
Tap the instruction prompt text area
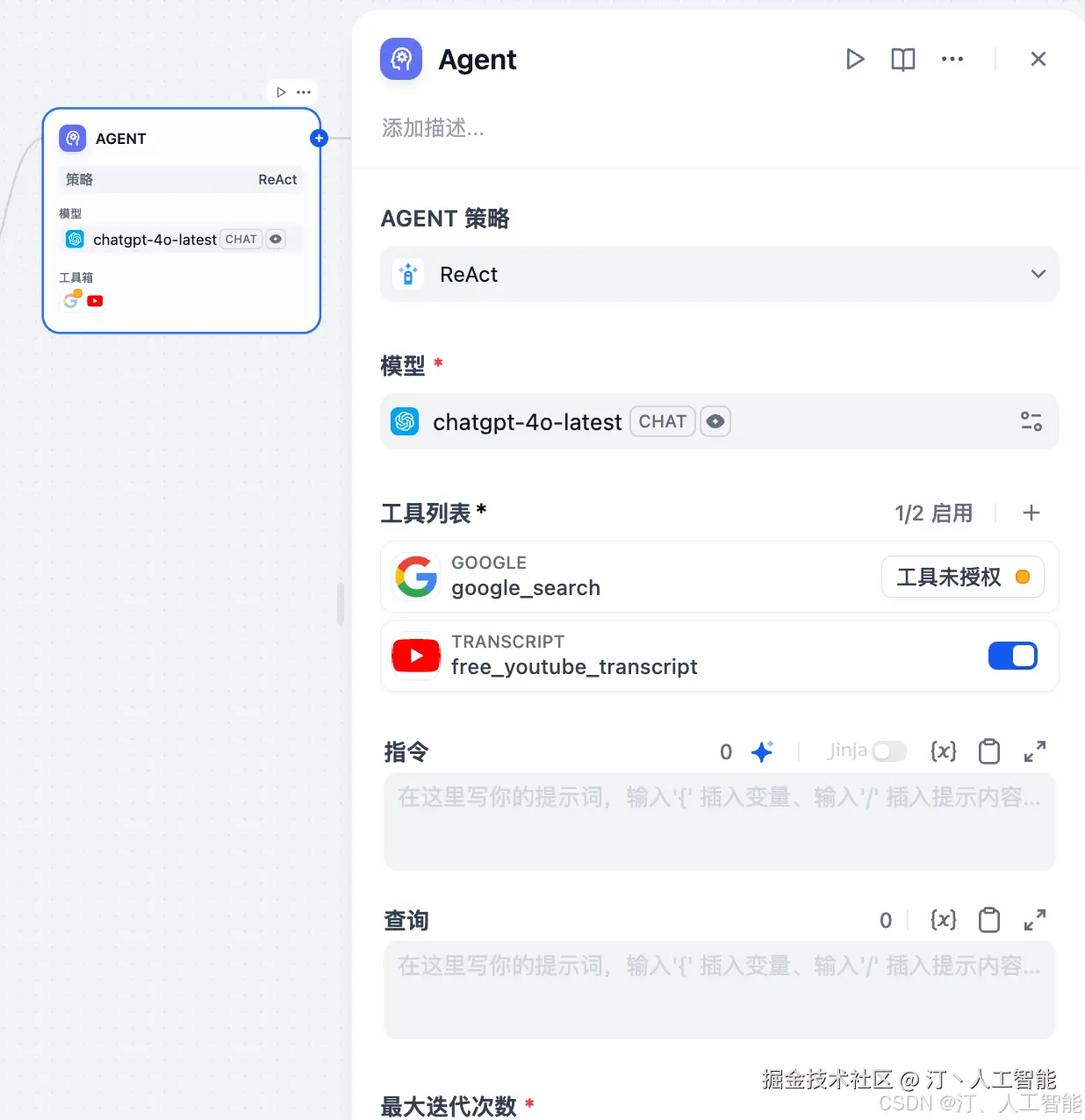[719, 822]
